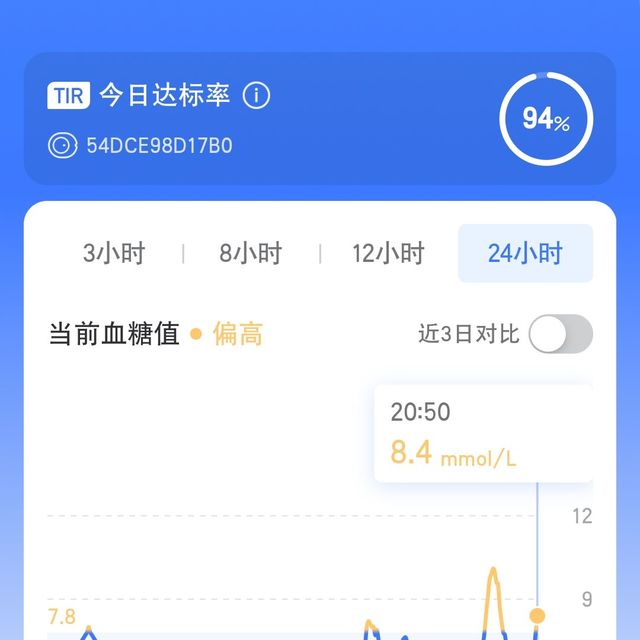Switch to the 12小时 range
This screenshot has height=640, width=640.
coord(388,253)
